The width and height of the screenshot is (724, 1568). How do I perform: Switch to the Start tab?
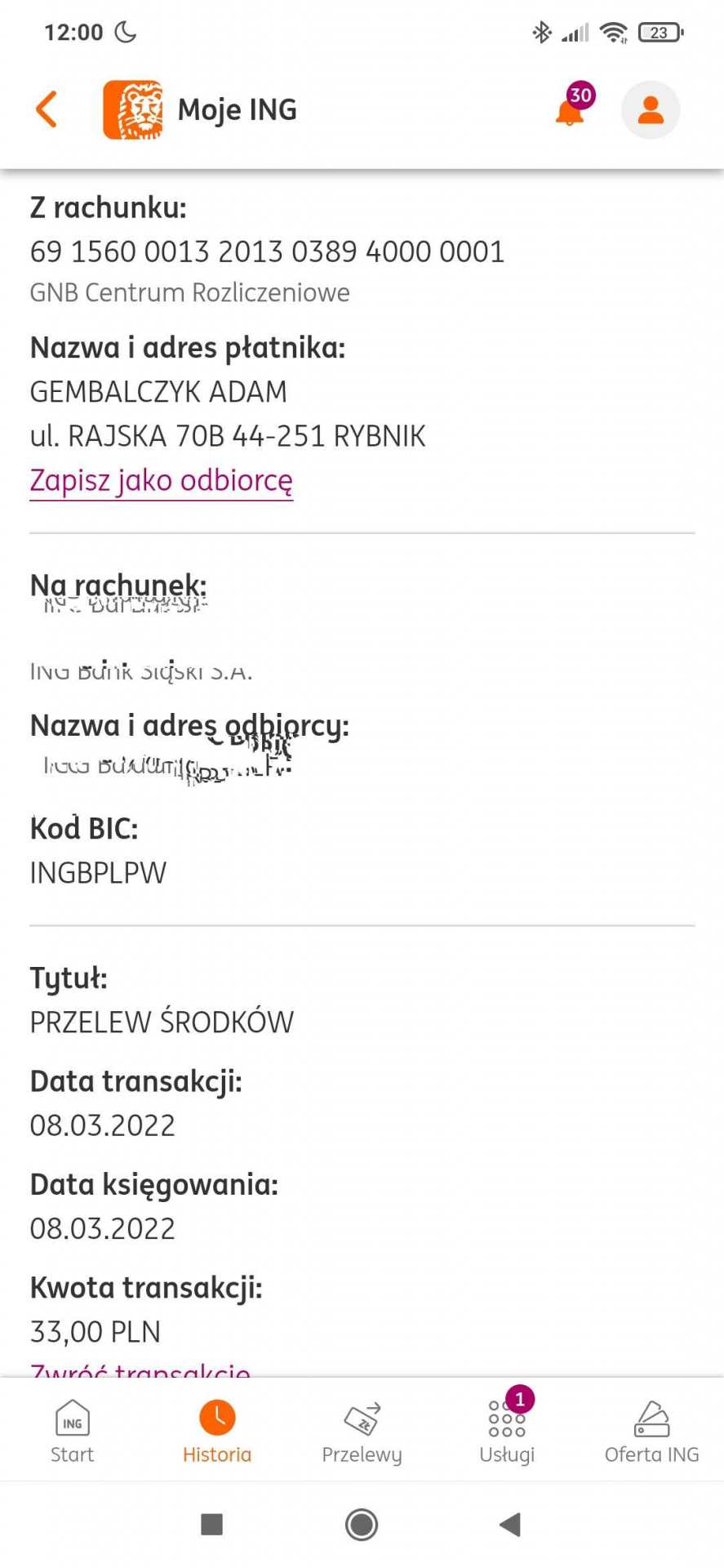click(72, 1431)
